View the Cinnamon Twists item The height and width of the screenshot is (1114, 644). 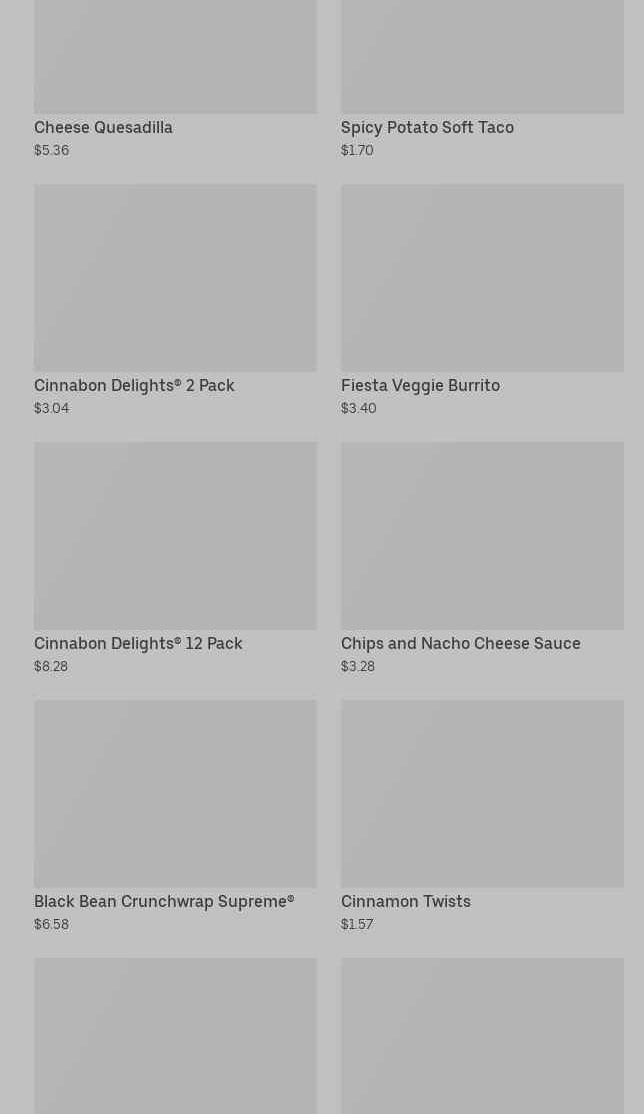(405, 902)
